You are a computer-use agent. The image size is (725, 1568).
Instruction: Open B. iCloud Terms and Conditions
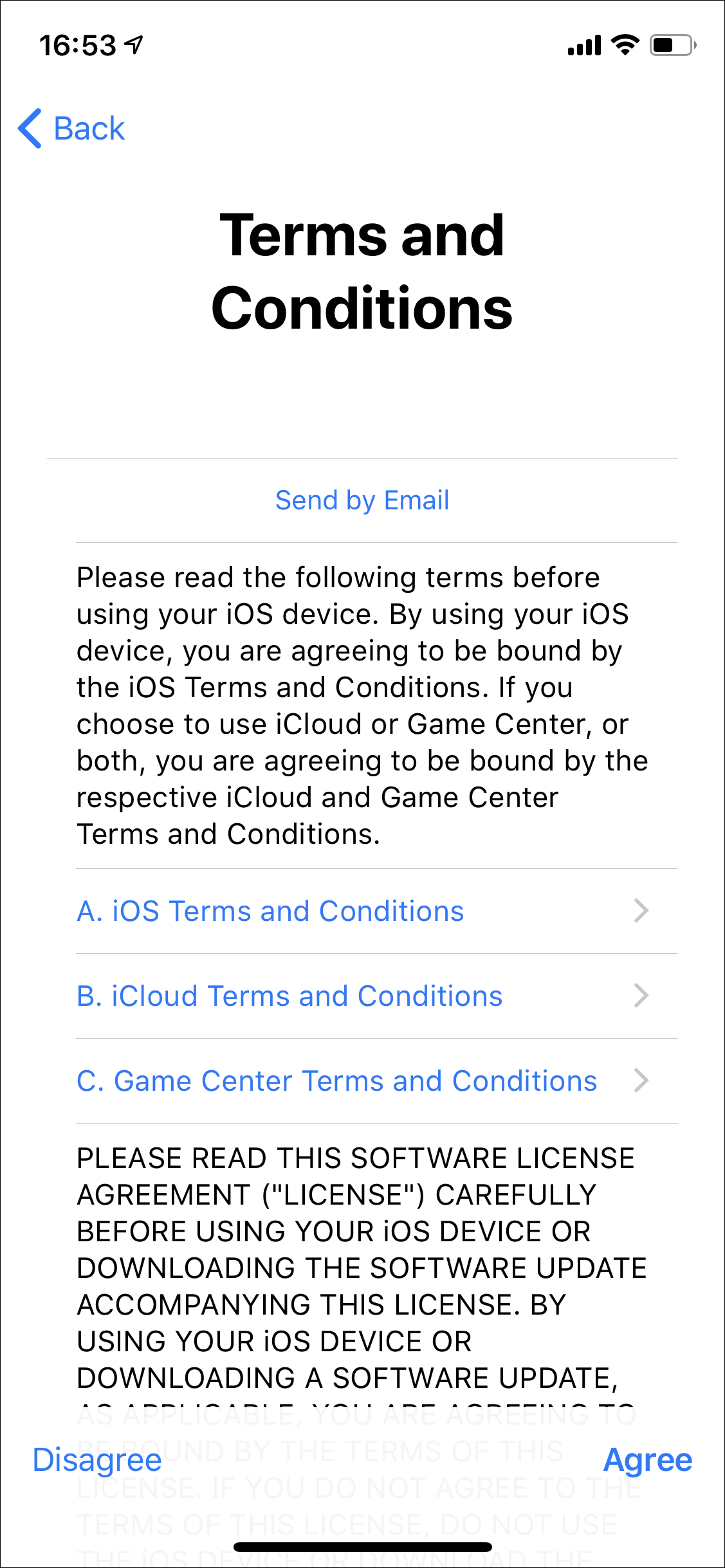(x=289, y=996)
